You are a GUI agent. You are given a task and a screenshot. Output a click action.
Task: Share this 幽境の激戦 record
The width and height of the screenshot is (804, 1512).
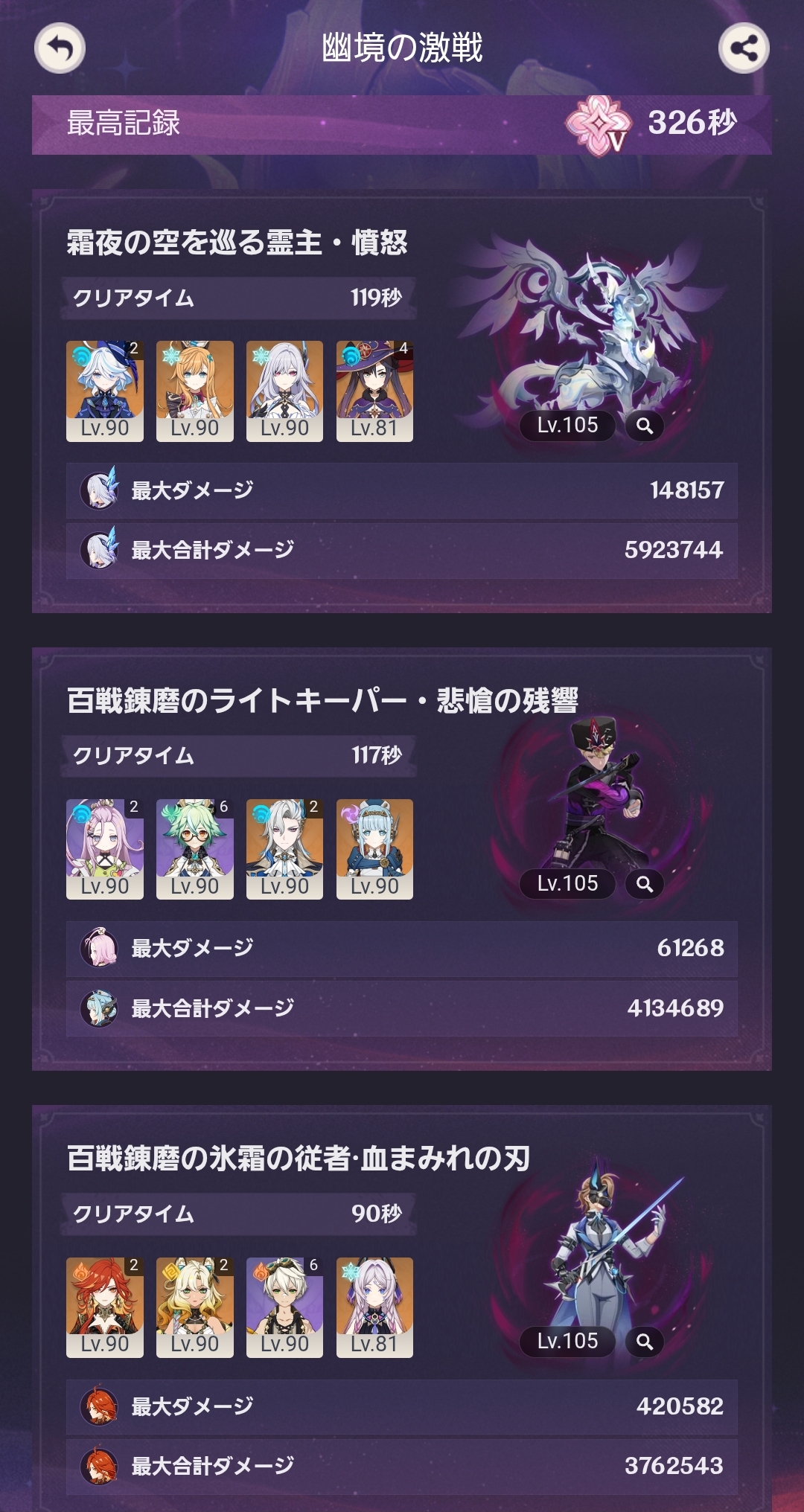743,48
